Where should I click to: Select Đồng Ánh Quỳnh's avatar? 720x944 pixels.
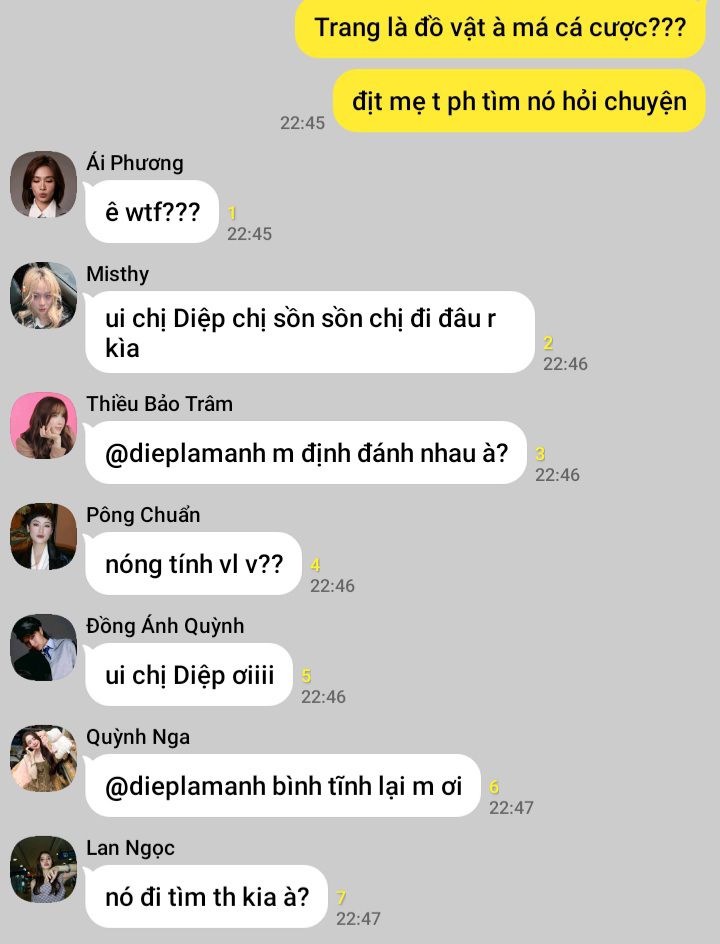pos(43,648)
